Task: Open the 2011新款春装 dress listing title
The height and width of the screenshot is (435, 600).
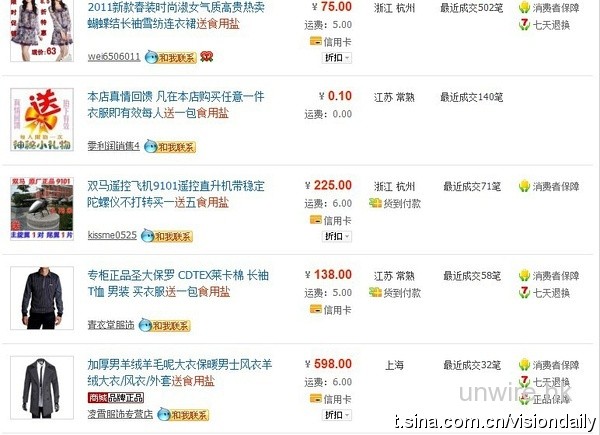Action: click(175, 15)
